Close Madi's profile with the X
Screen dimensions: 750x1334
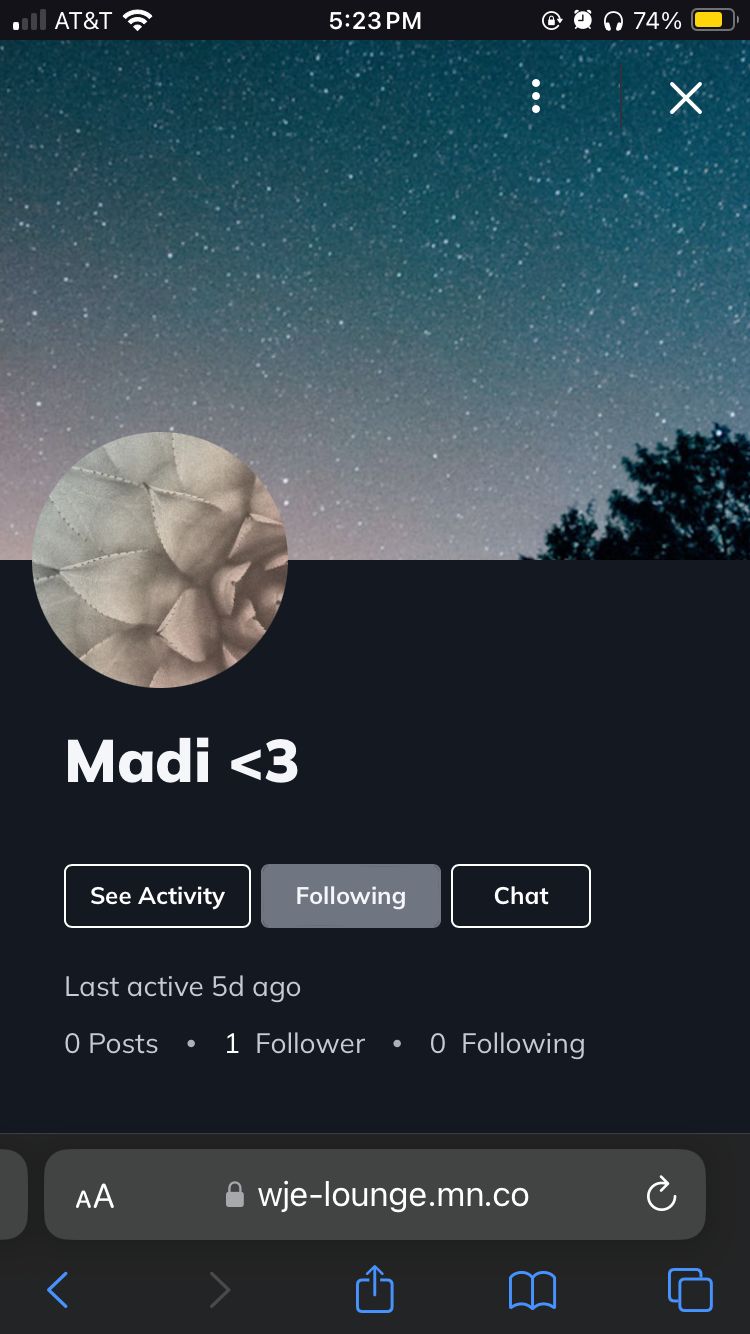pos(686,97)
